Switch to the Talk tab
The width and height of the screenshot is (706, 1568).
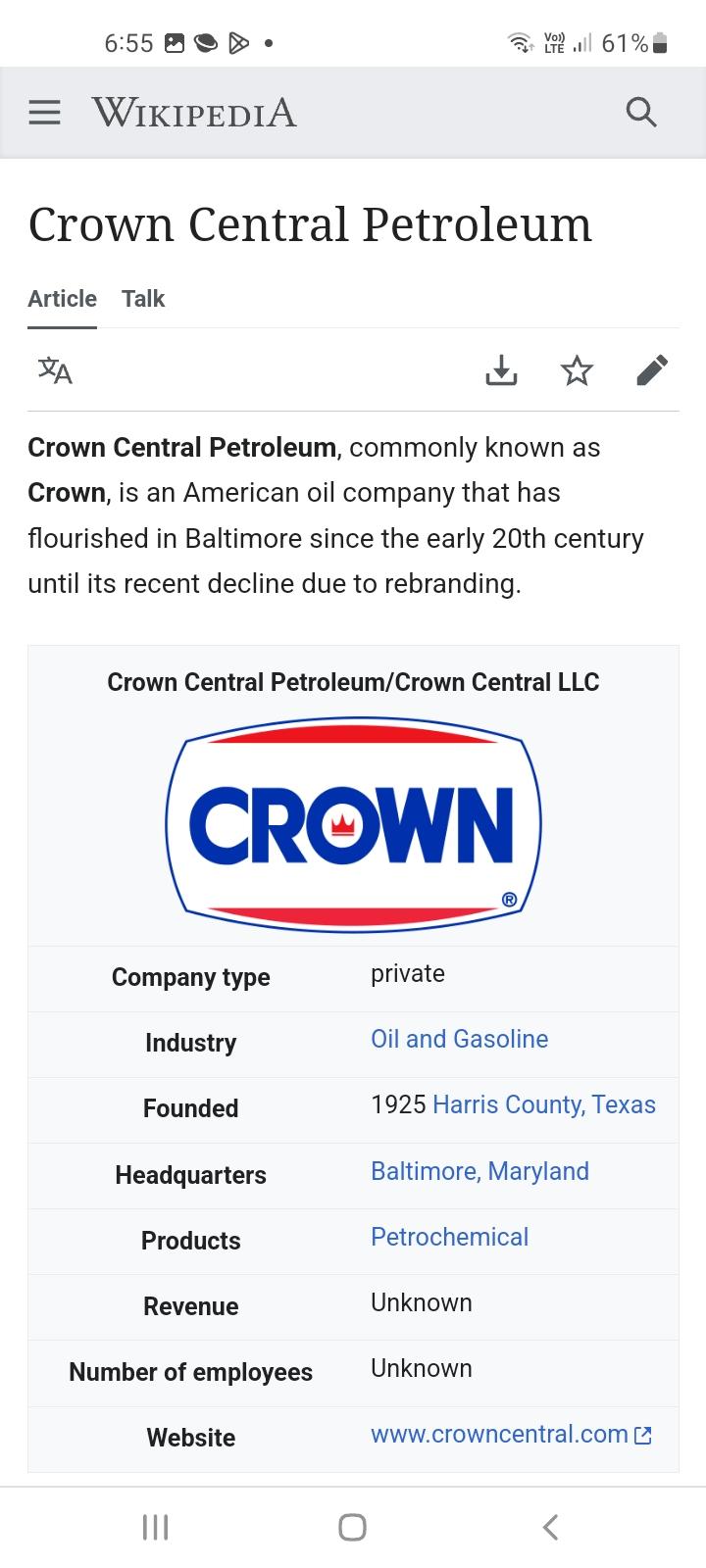coord(143,299)
